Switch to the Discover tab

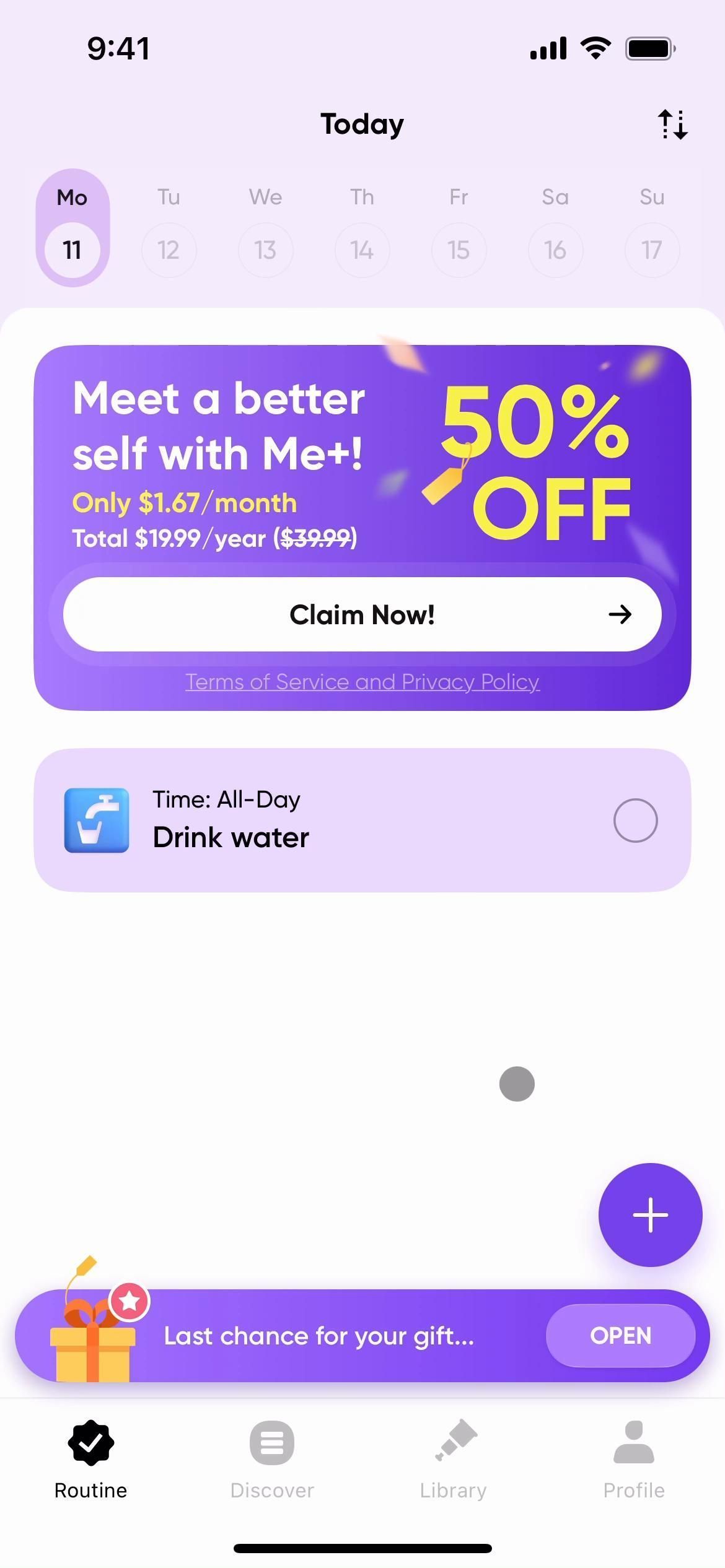(272, 1459)
